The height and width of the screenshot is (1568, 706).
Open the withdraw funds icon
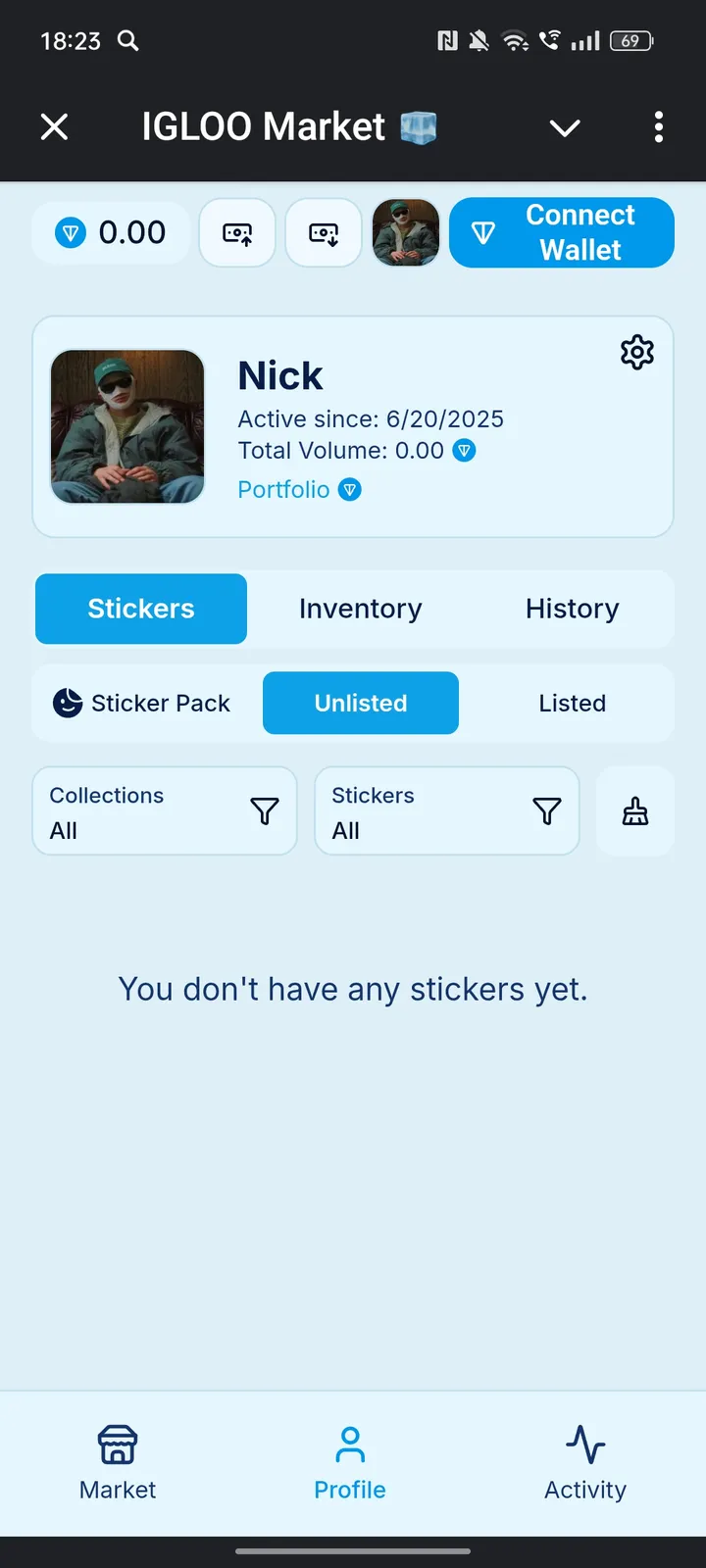click(x=324, y=232)
